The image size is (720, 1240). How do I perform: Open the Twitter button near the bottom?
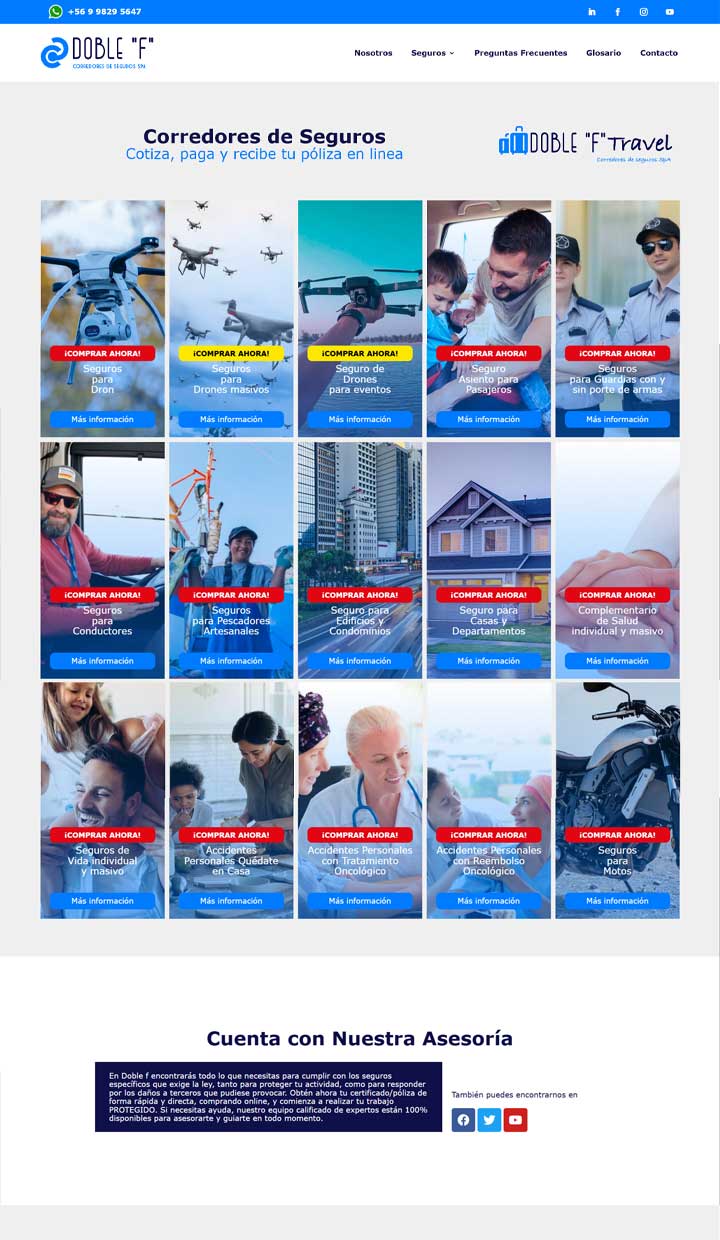click(x=489, y=1120)
